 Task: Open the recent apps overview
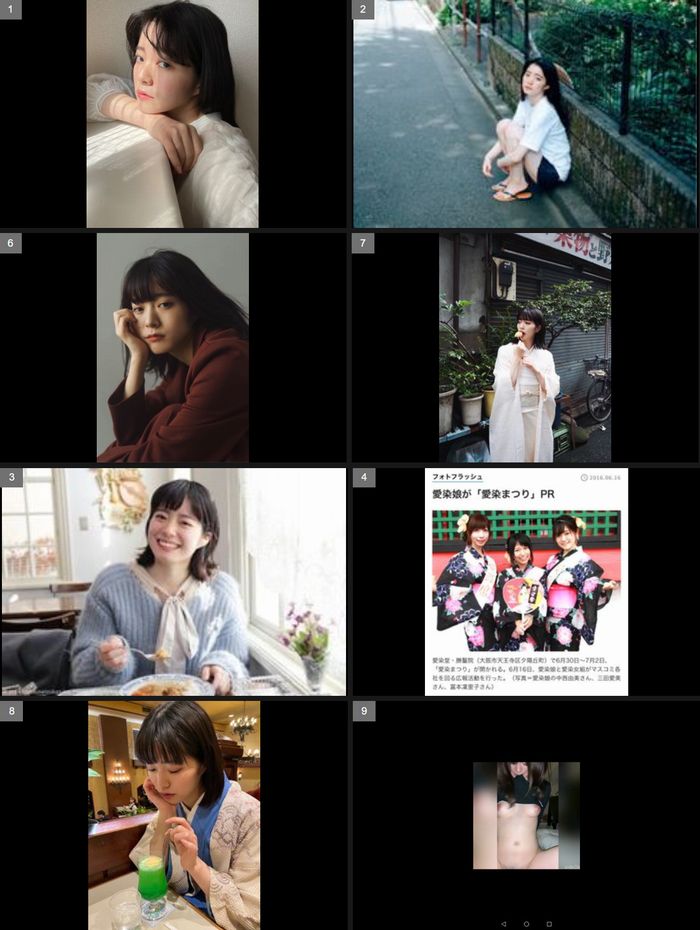549,923
